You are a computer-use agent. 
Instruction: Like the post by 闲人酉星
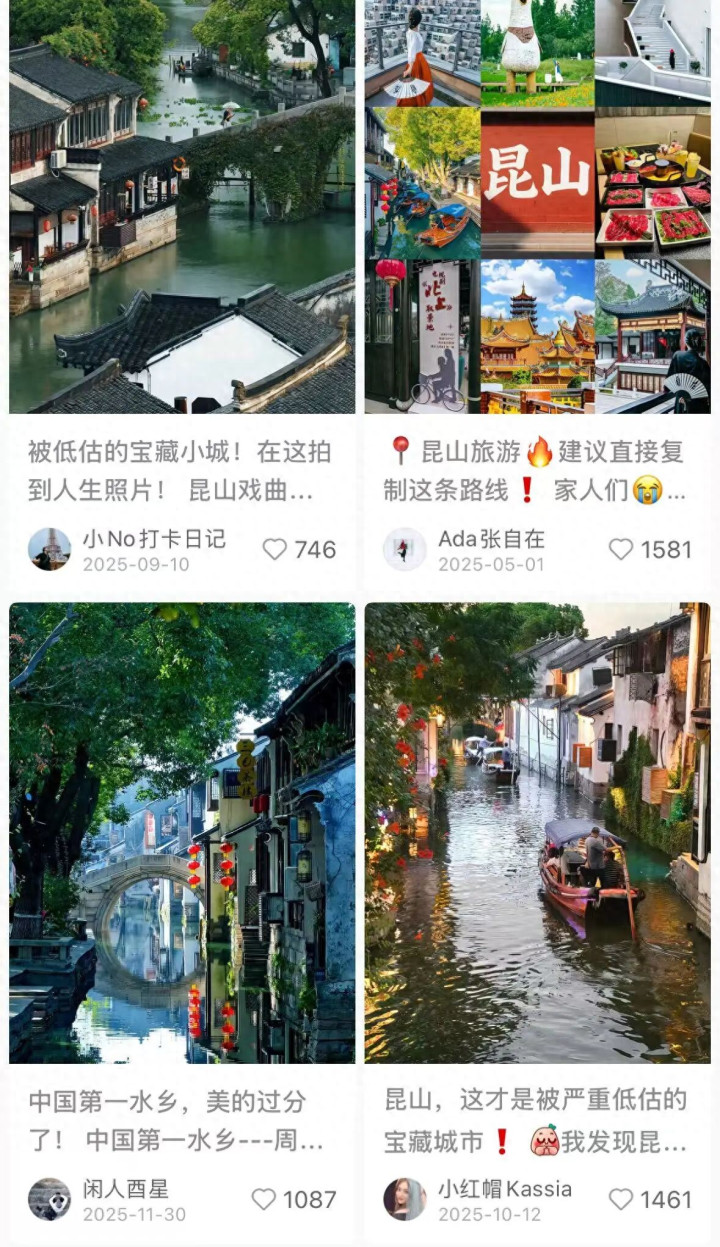pyautogui.click(x=264, y=1199)
